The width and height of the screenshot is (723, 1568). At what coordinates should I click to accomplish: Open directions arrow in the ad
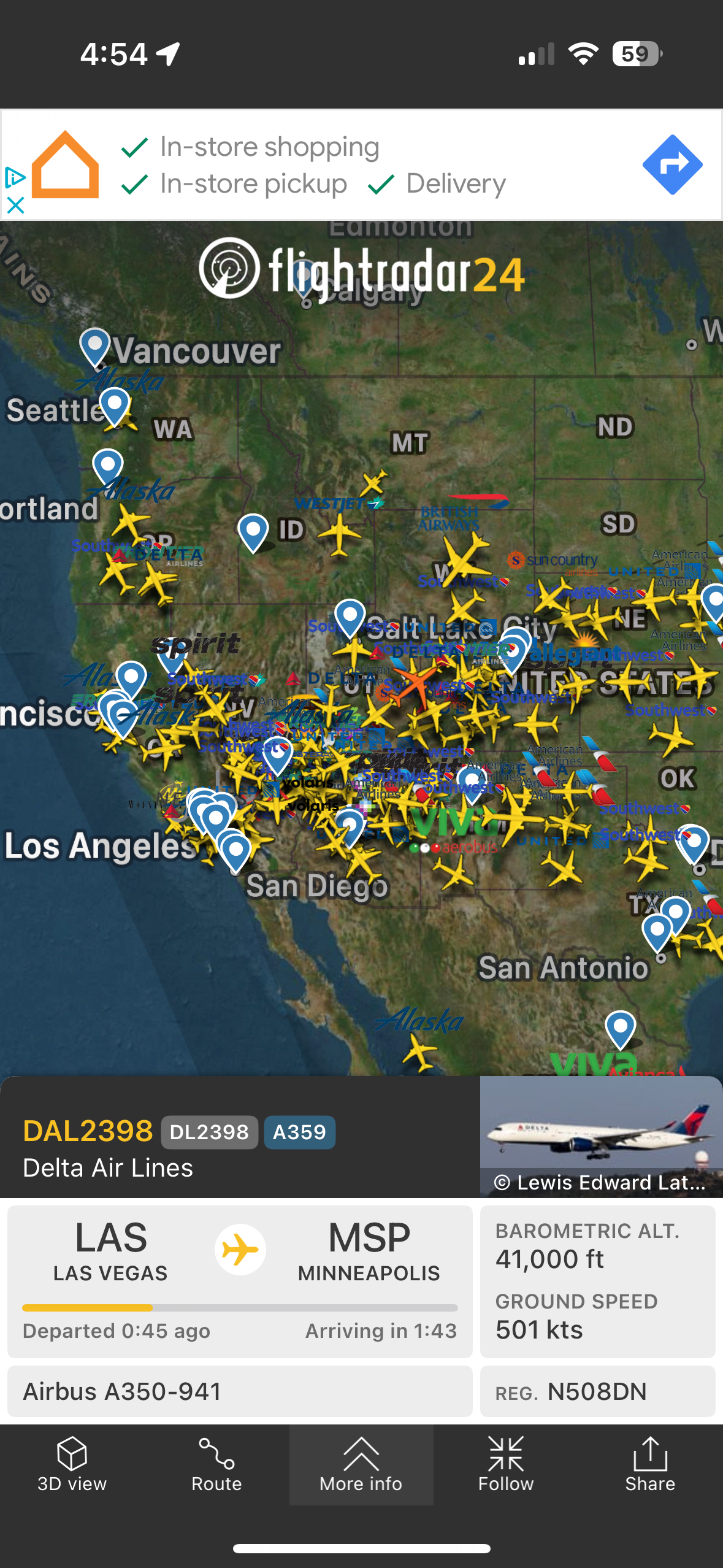[x=672, y=164]
